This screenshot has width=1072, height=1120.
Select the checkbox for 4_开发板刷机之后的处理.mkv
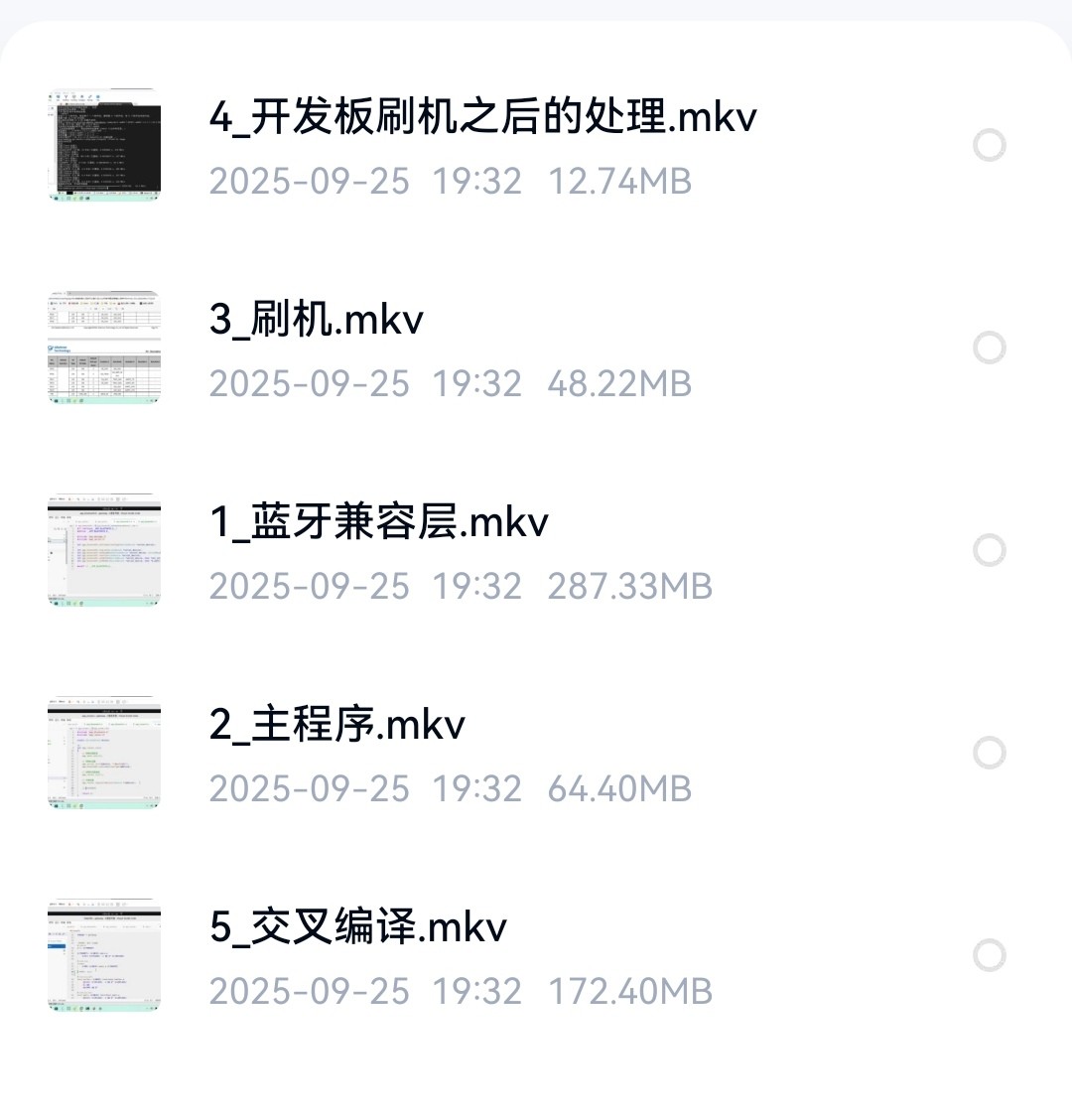point(989,146)
